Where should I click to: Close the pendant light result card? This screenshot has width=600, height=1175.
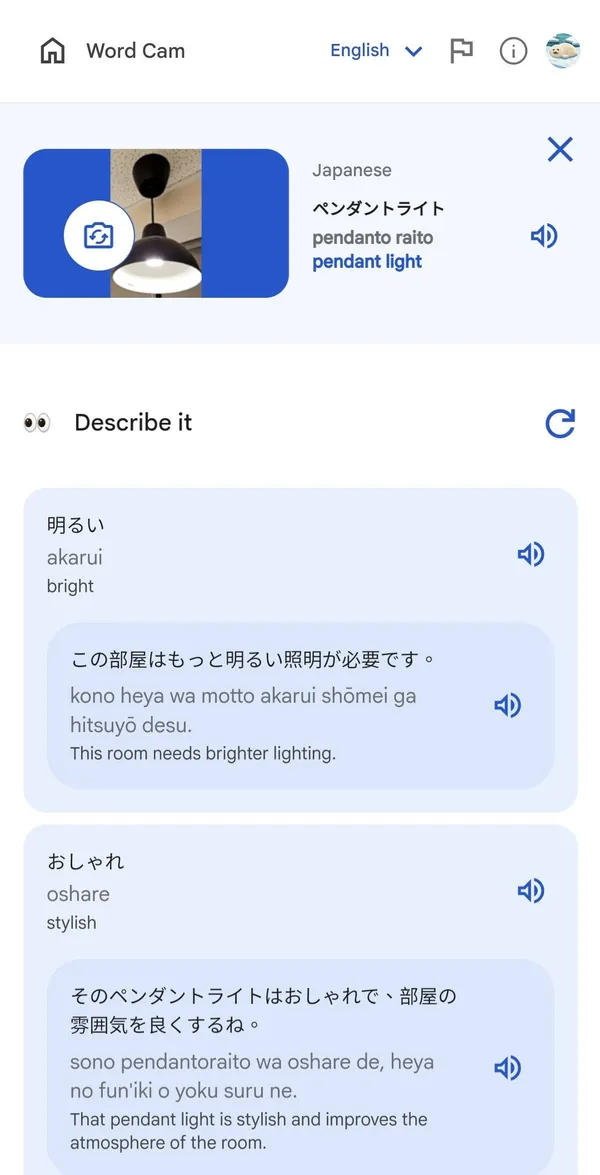click(560, 150)
